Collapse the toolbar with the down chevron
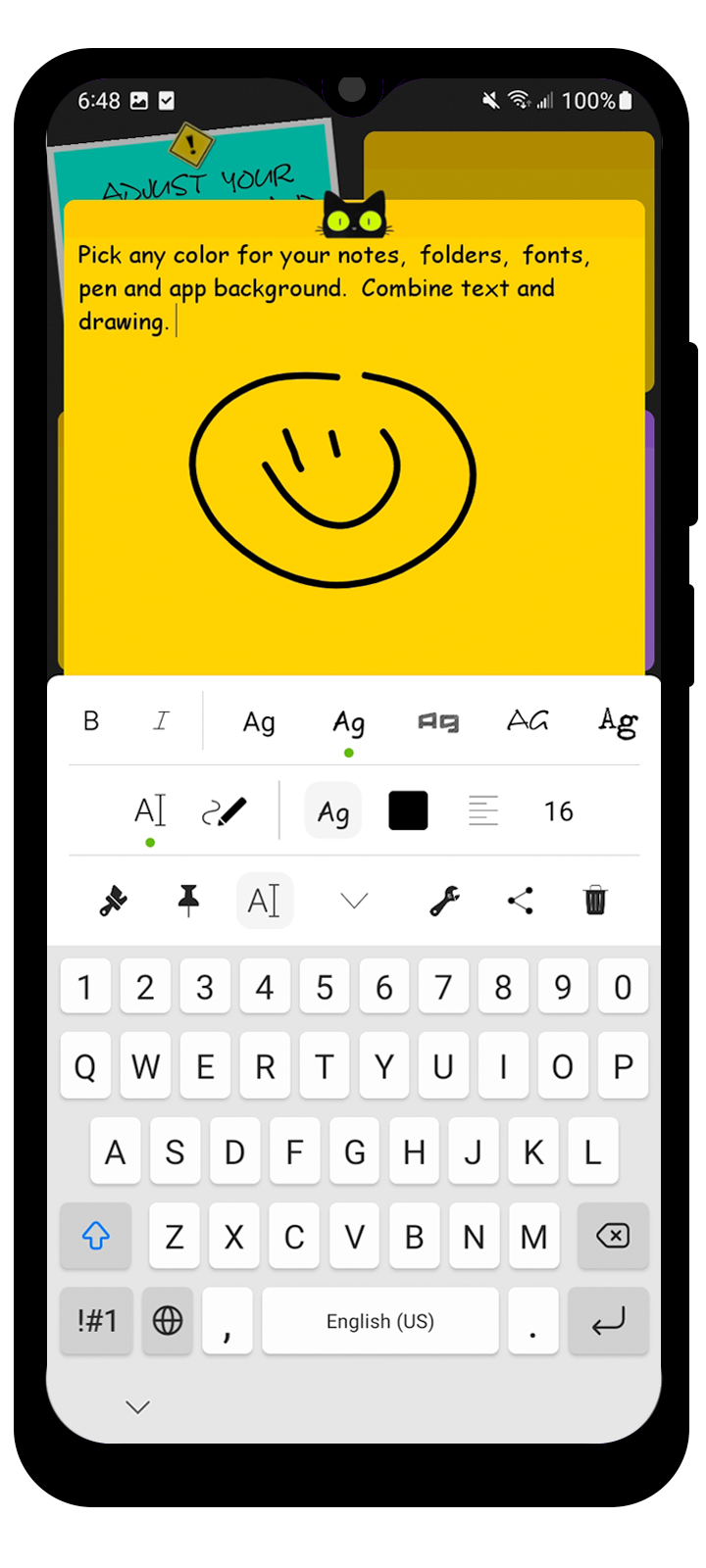Screen dimensions: 706x1568 [354, 901]
